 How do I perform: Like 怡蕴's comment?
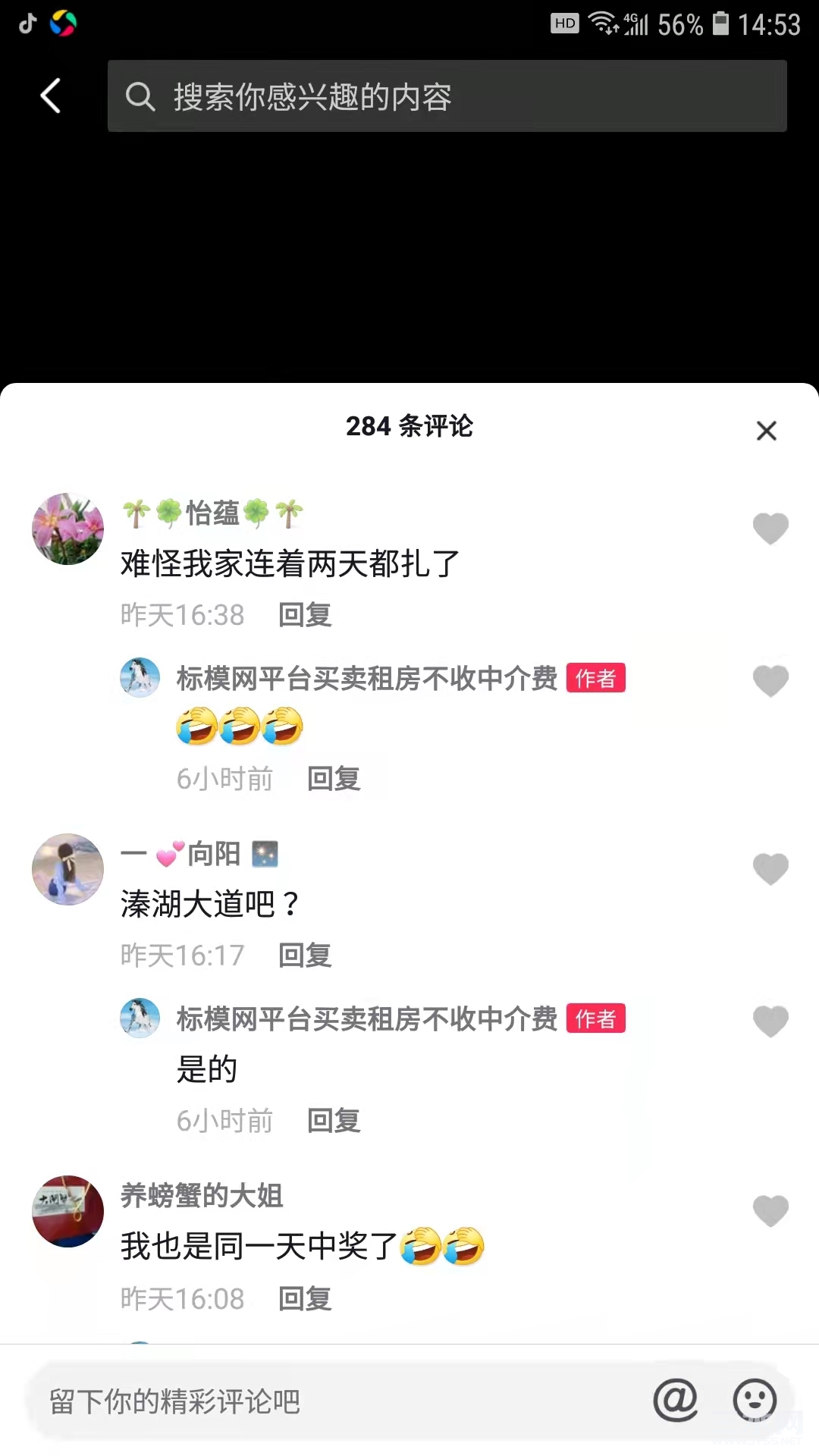(770, 529)
